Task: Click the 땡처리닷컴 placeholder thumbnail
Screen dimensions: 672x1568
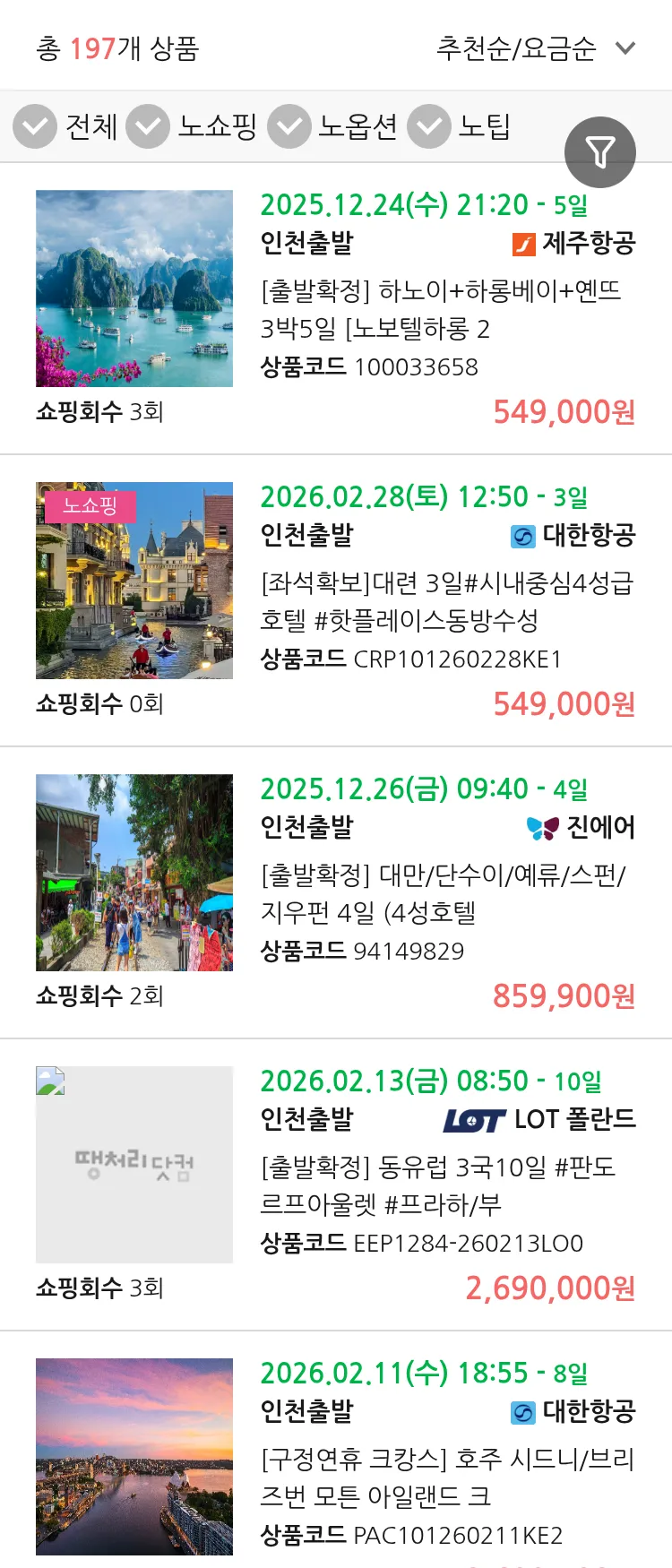Action: point(134,1165)
